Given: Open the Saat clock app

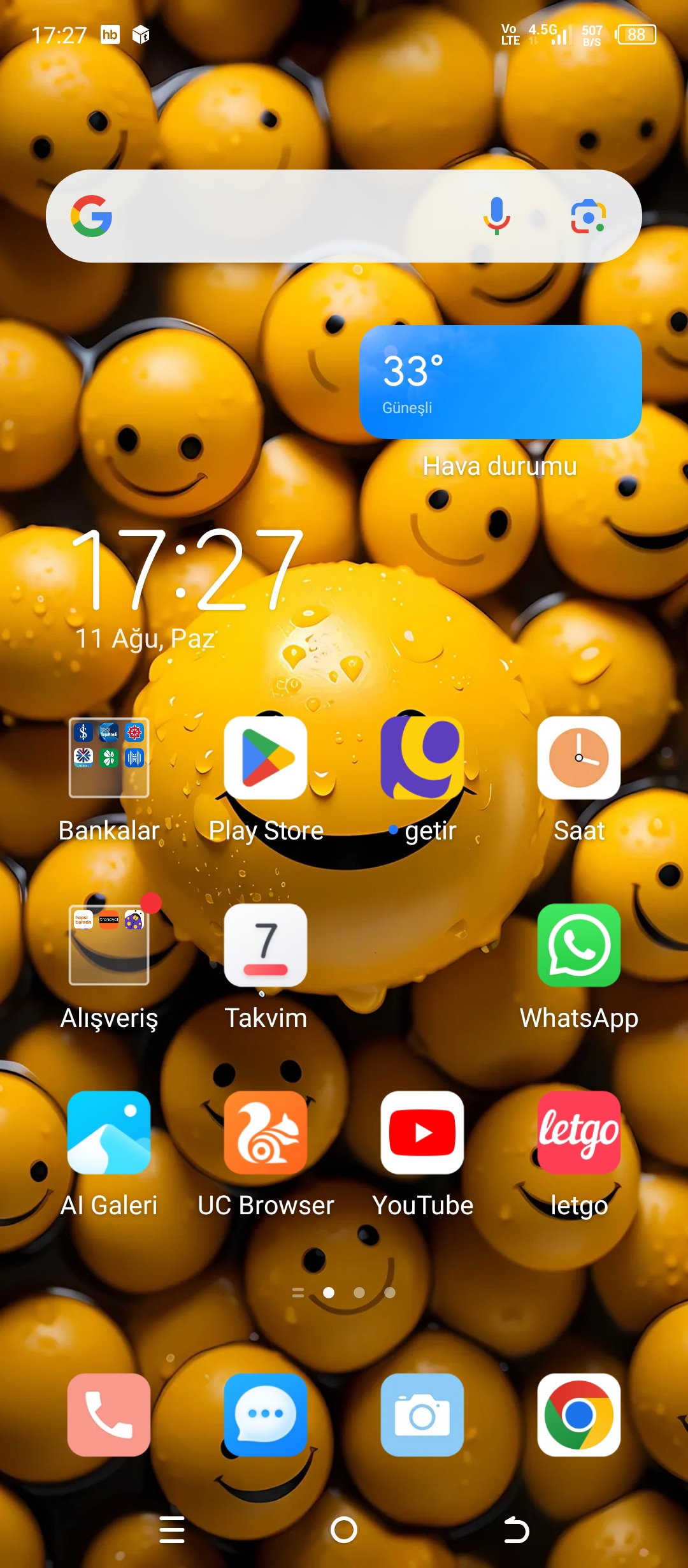Looking at the screenshot, I should [578, 758].
